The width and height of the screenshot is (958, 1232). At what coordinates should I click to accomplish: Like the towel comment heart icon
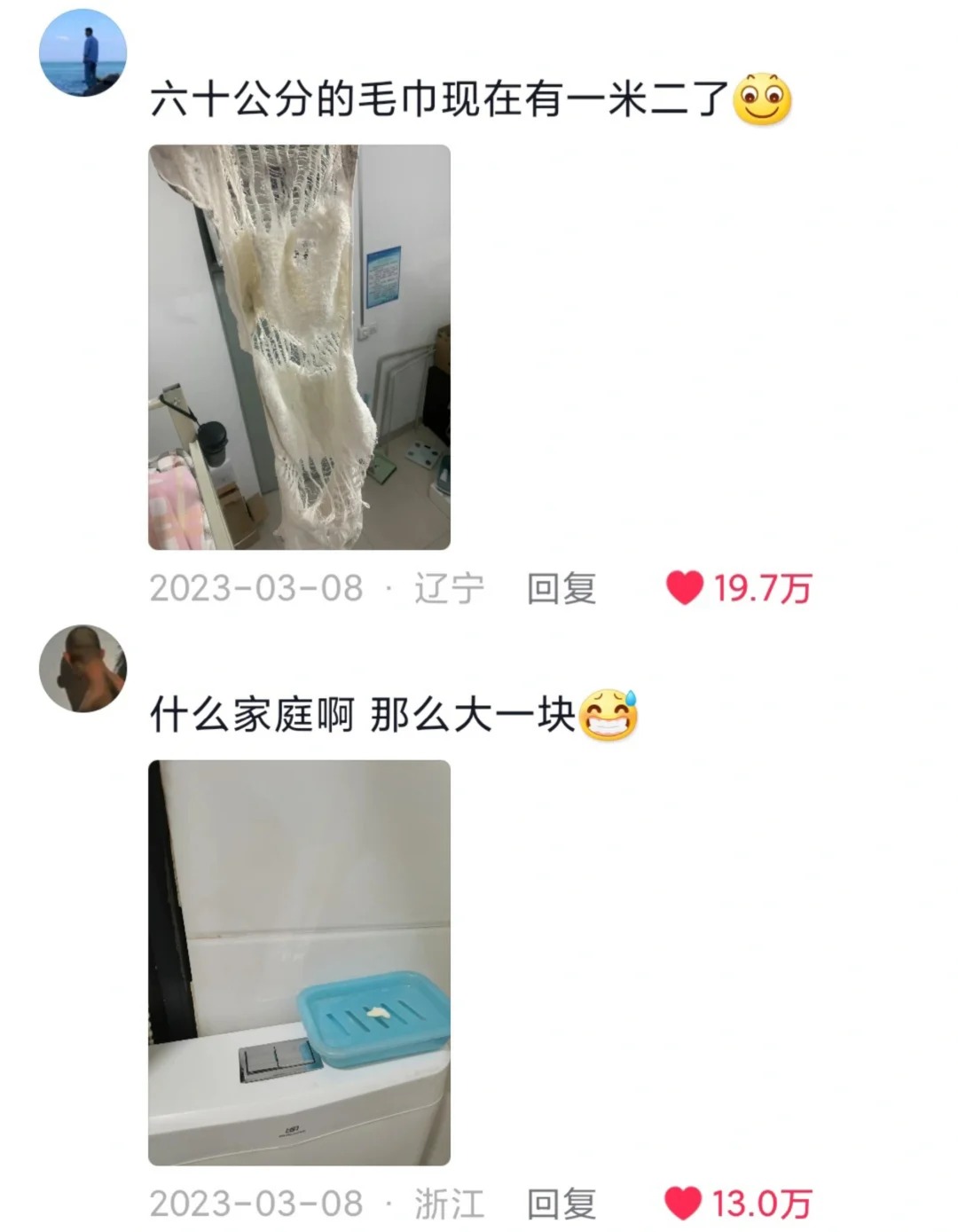pos(685,585)
